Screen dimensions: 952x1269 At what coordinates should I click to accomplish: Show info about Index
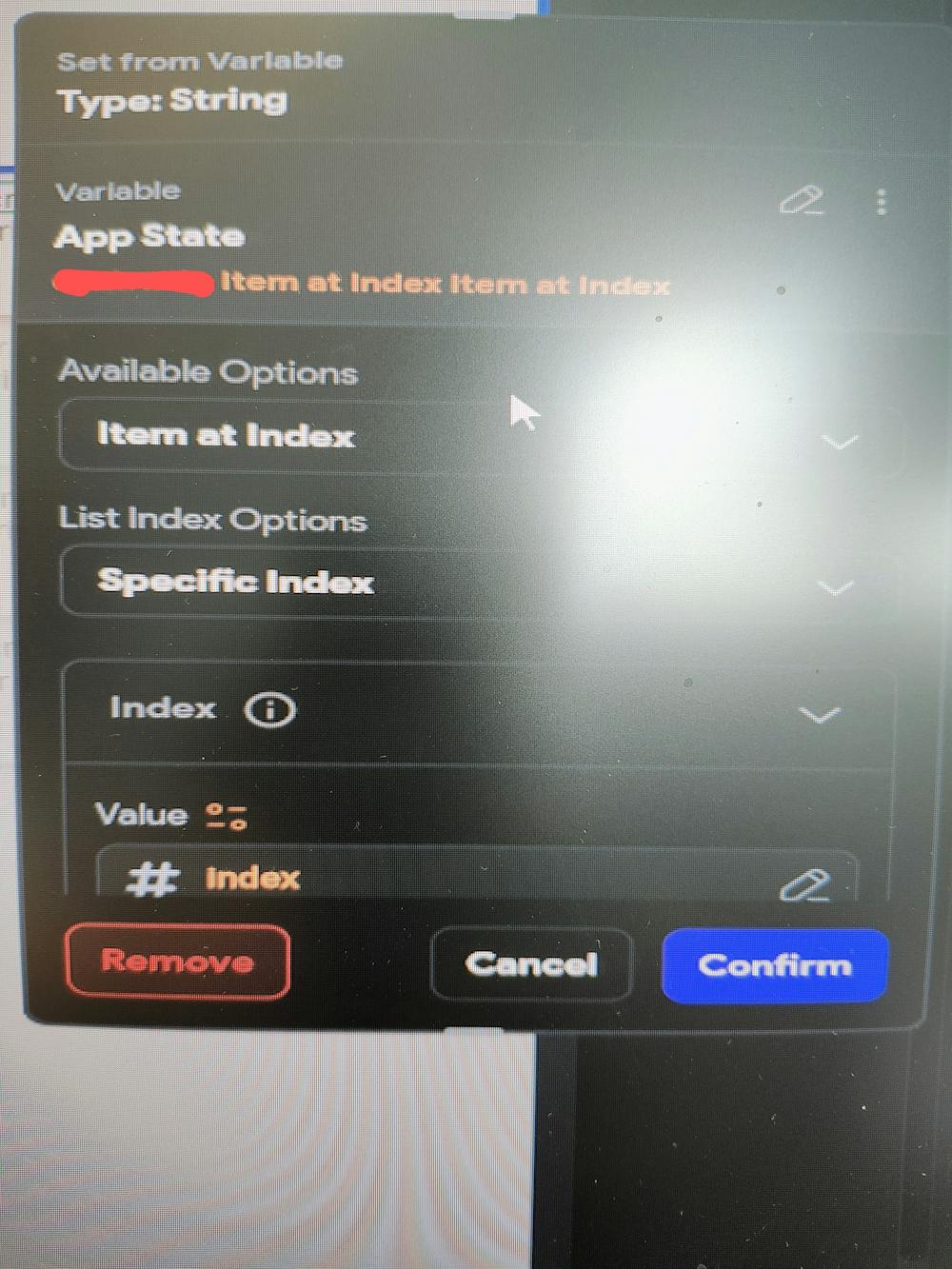pyautogui.click(x=270, y=710)
